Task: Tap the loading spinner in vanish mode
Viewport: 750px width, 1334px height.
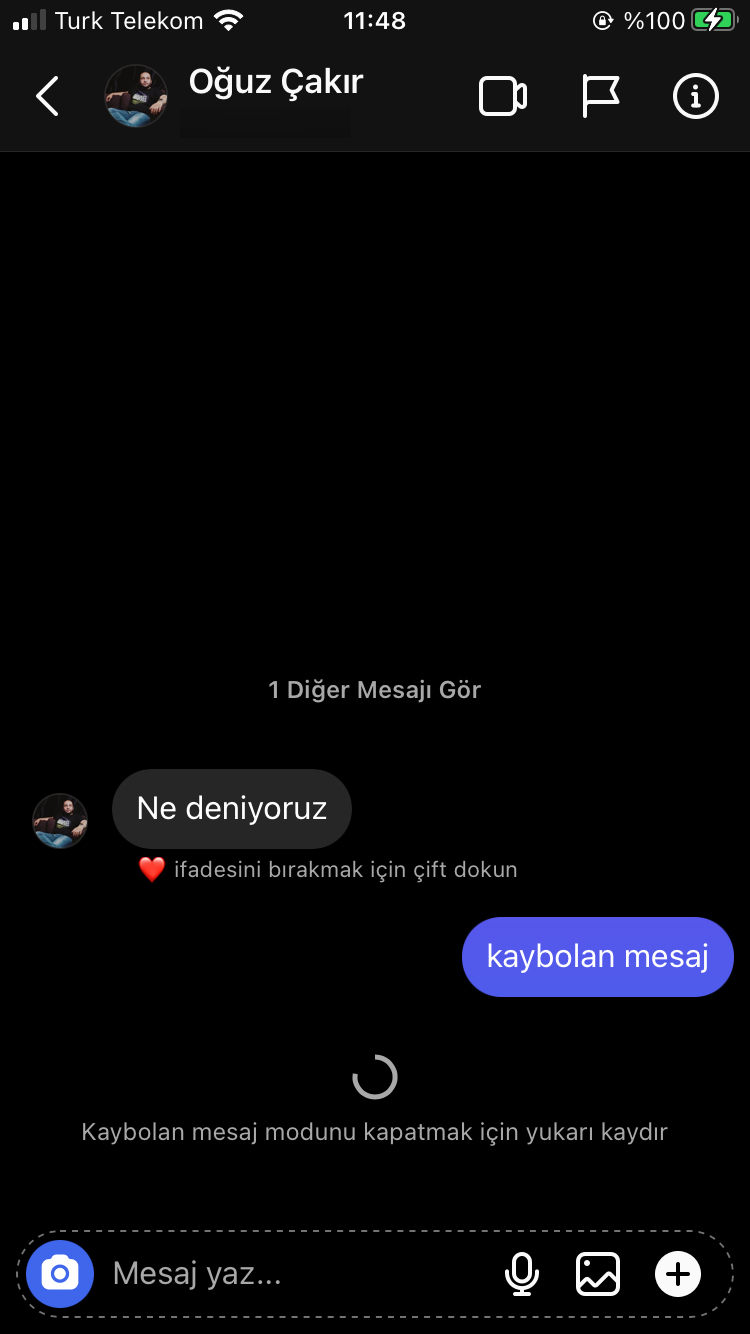Action: tap(375, 1077)
